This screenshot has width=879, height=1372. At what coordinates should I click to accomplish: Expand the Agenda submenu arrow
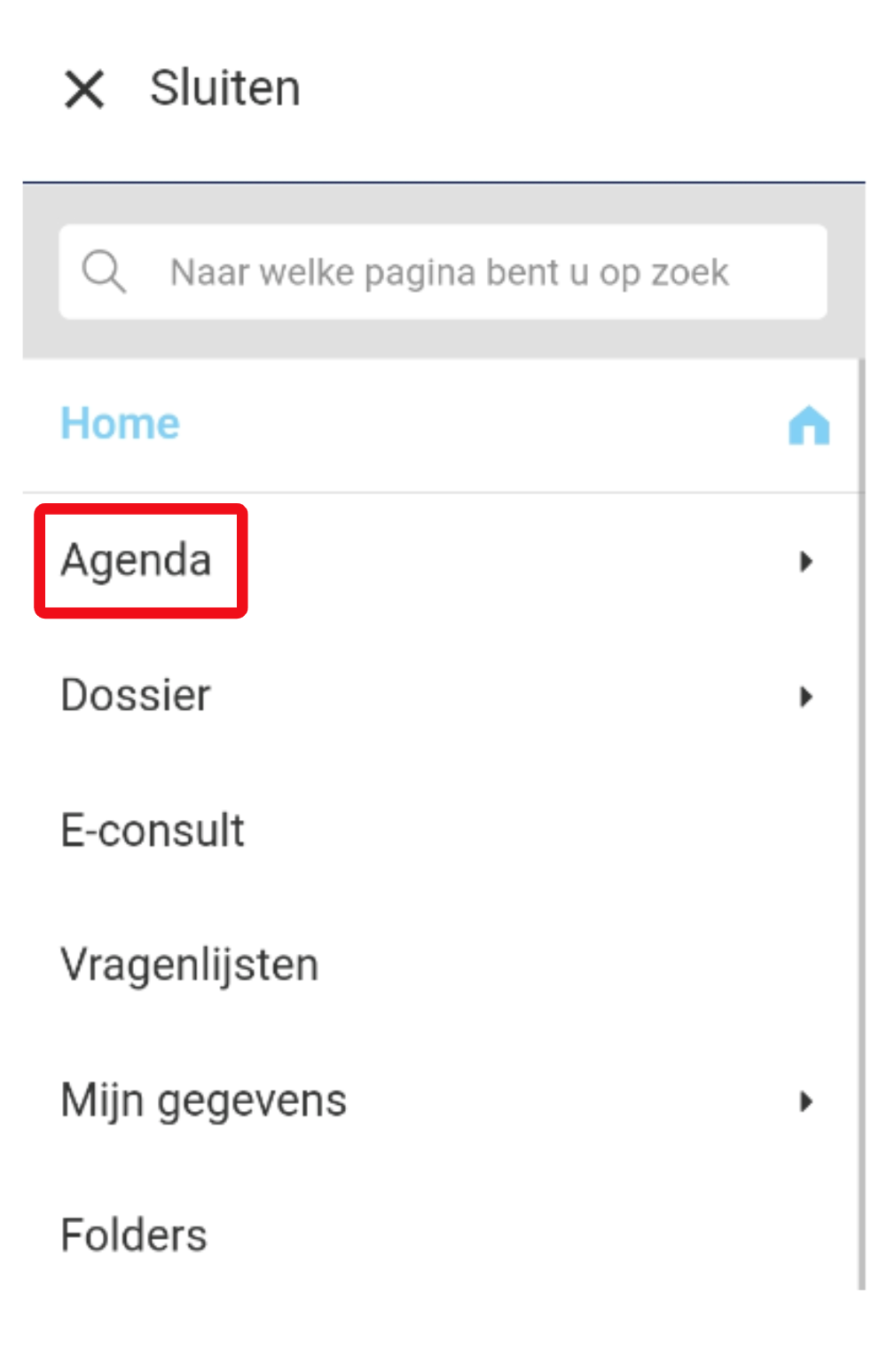(805, 562)
